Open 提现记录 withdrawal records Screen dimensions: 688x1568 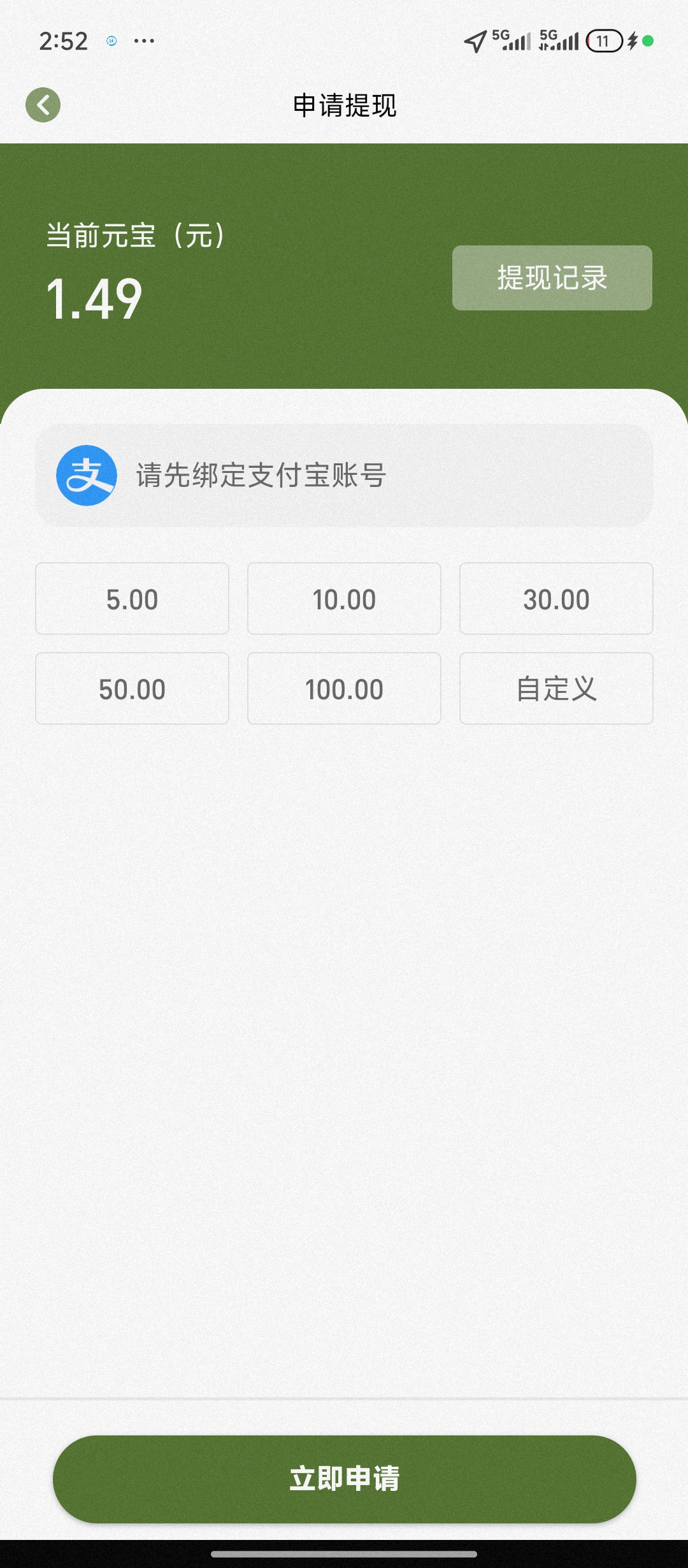[552, 278]
